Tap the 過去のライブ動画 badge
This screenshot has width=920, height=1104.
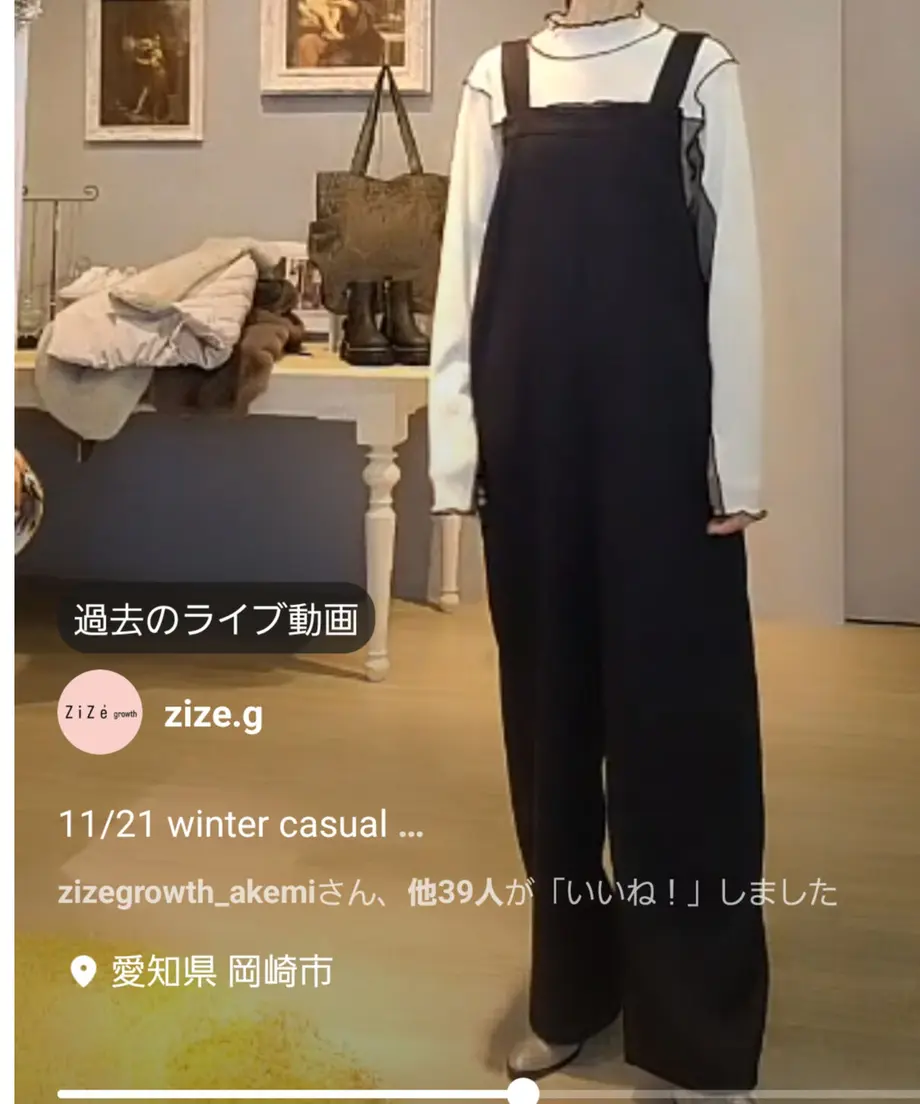tap(215, 619)
